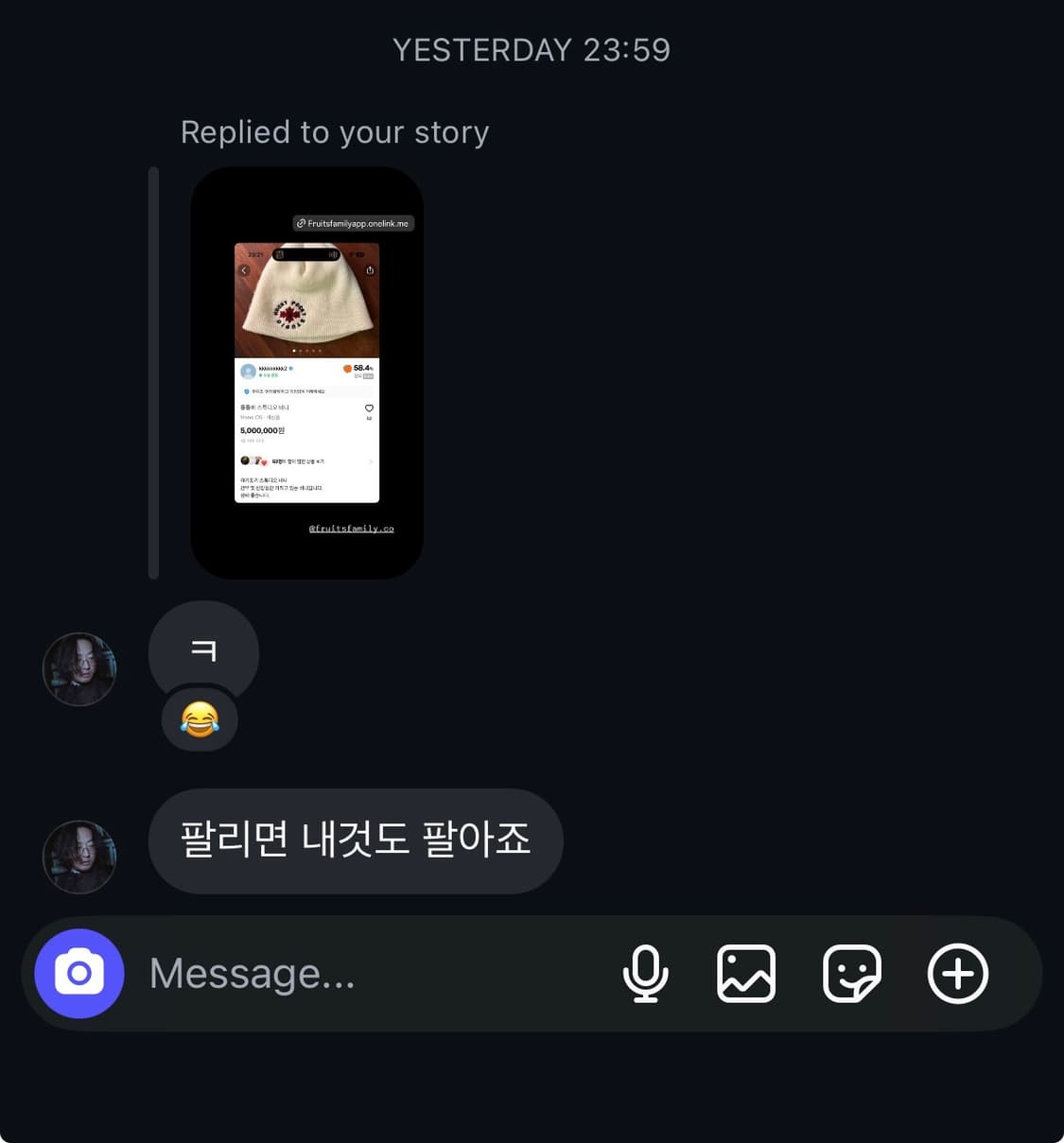
Task: Tap the first carousel dot under the beanie photo
Action: (x=293, y=351)
